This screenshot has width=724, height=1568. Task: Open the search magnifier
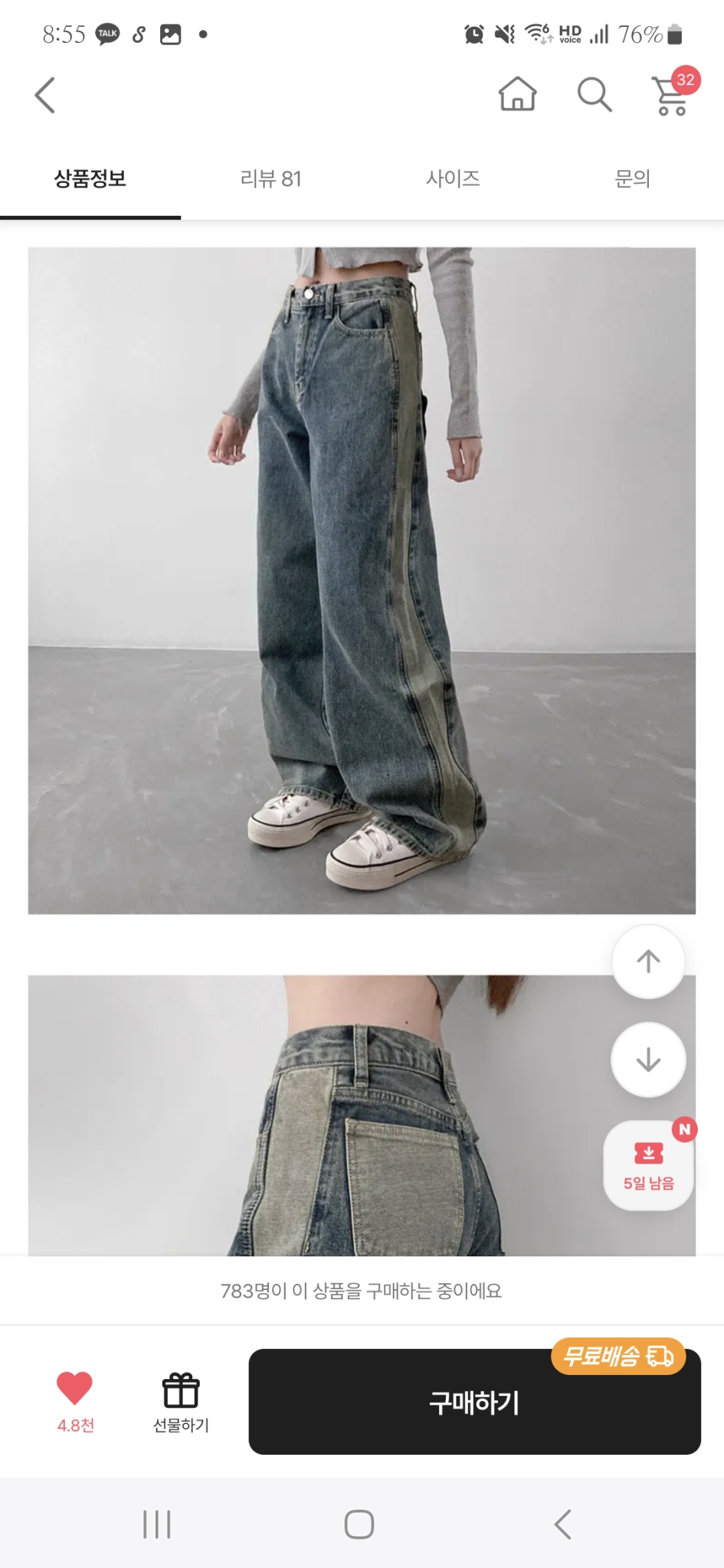[594, 95]
